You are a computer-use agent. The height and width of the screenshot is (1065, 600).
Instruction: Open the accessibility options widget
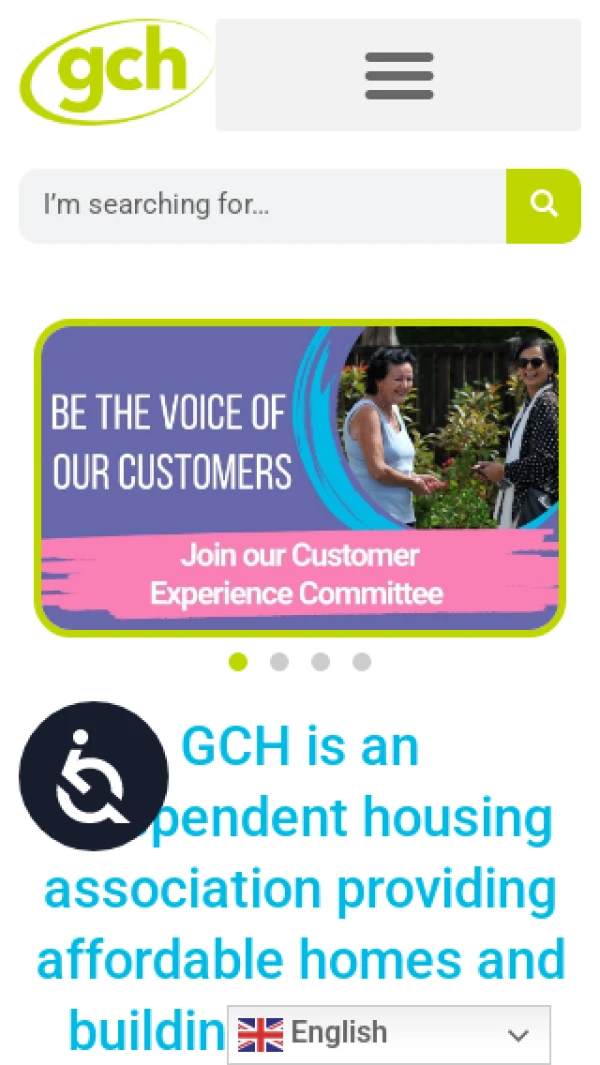click(93, 776)
